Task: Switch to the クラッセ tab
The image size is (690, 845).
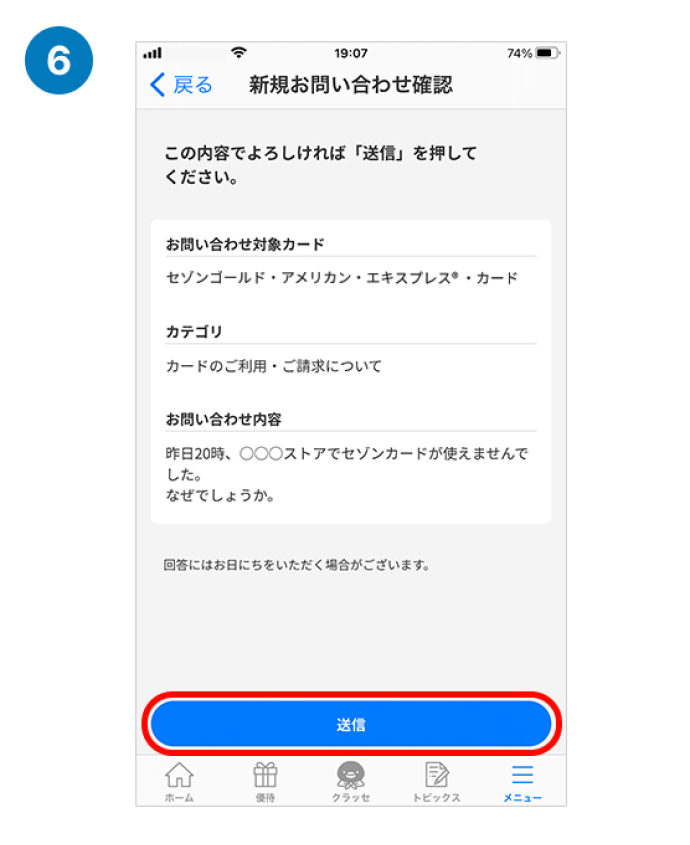Action: click(x=351, y=781)
